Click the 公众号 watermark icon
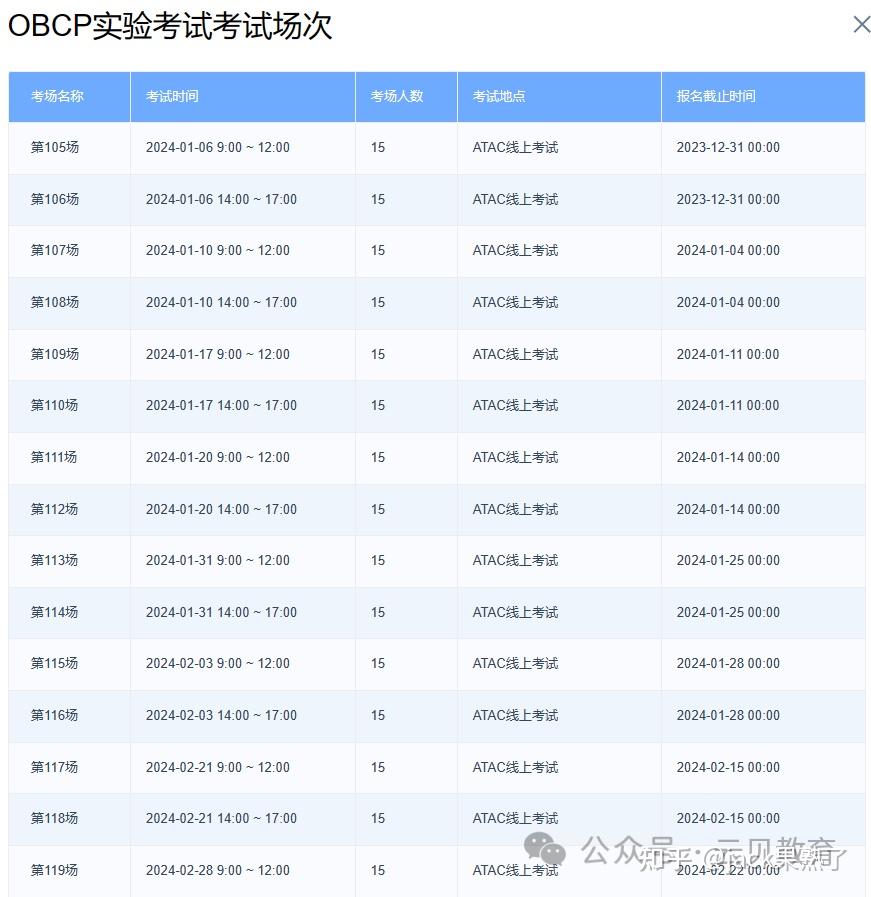 [x=543, y=851]
